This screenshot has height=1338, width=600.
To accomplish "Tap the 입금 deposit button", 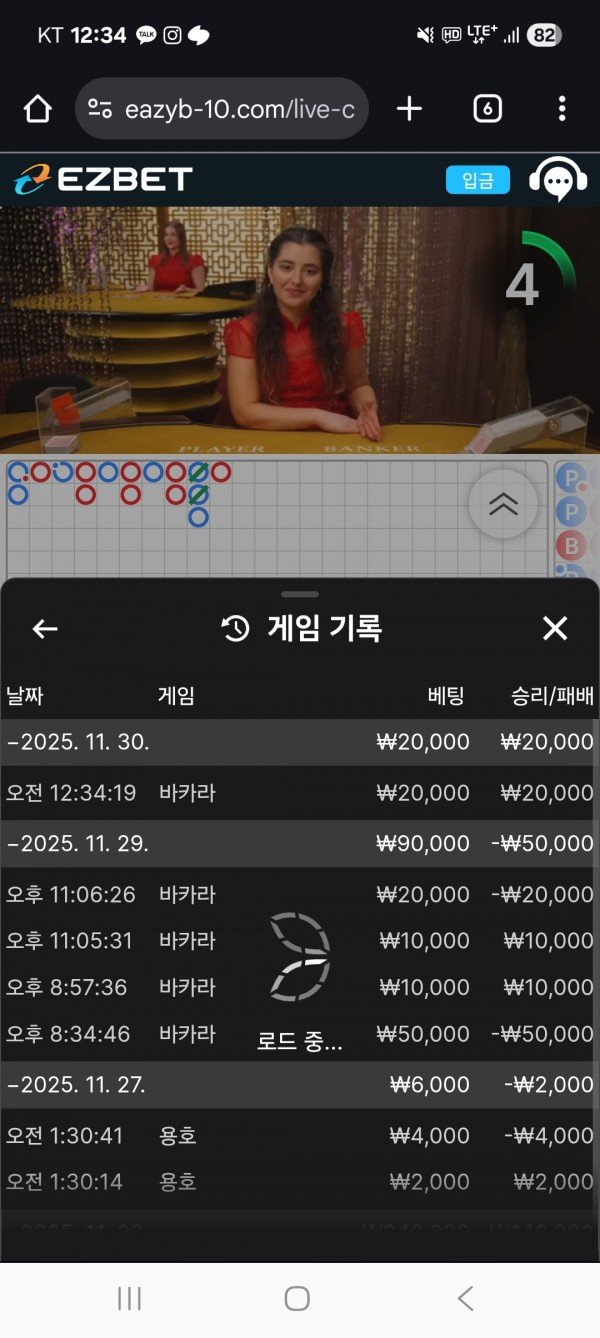I will (x=477, y=180).
